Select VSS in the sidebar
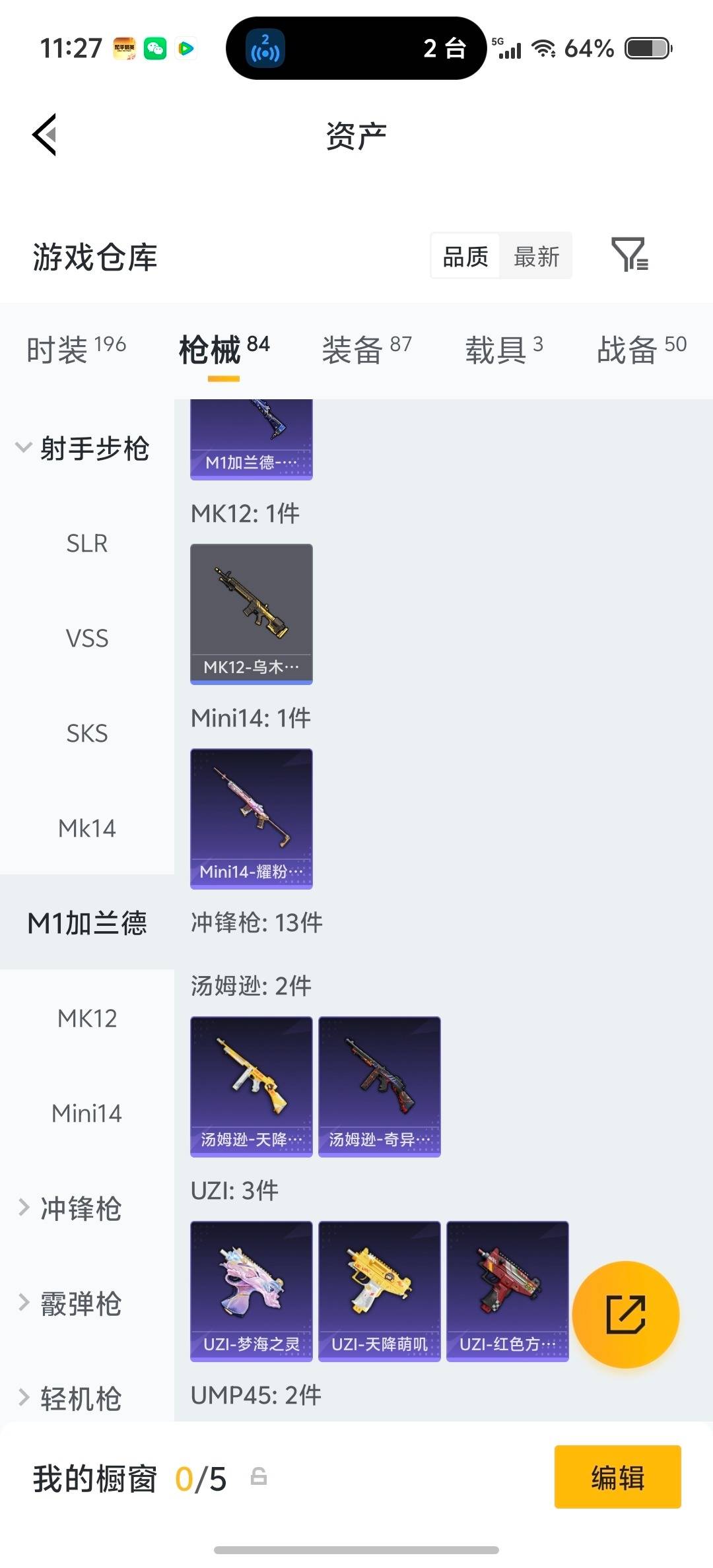 point(86,639)
